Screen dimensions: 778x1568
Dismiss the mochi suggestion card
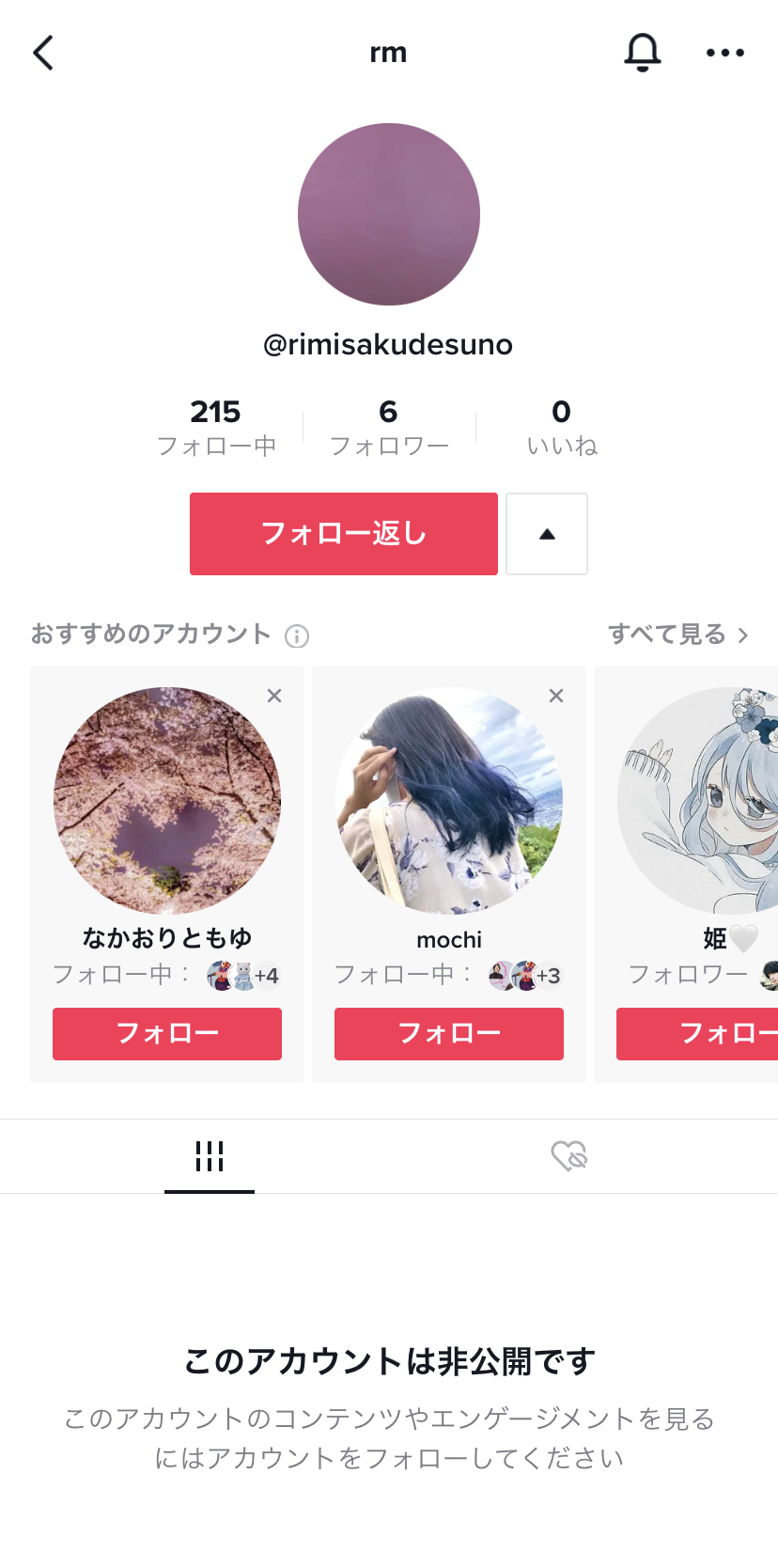coord(556,696)
